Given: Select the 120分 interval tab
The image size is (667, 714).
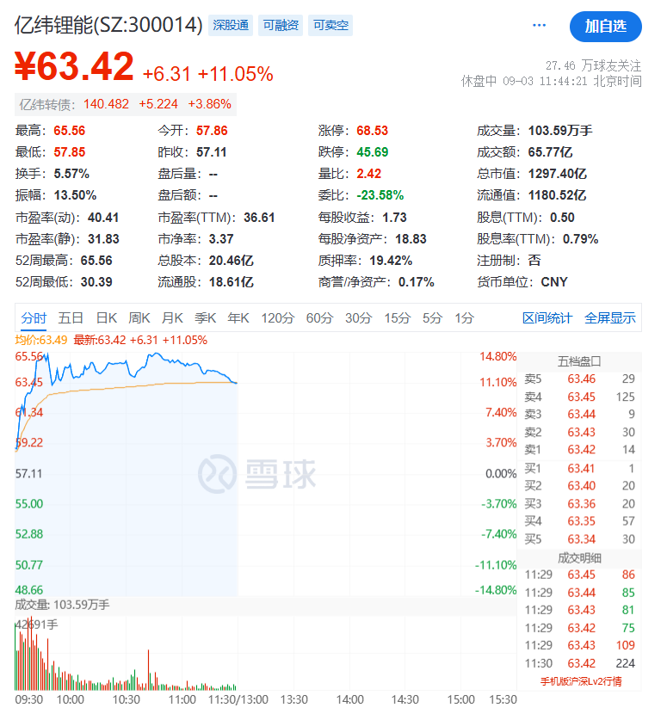Looking at the screenshot, I should [276, 318].
